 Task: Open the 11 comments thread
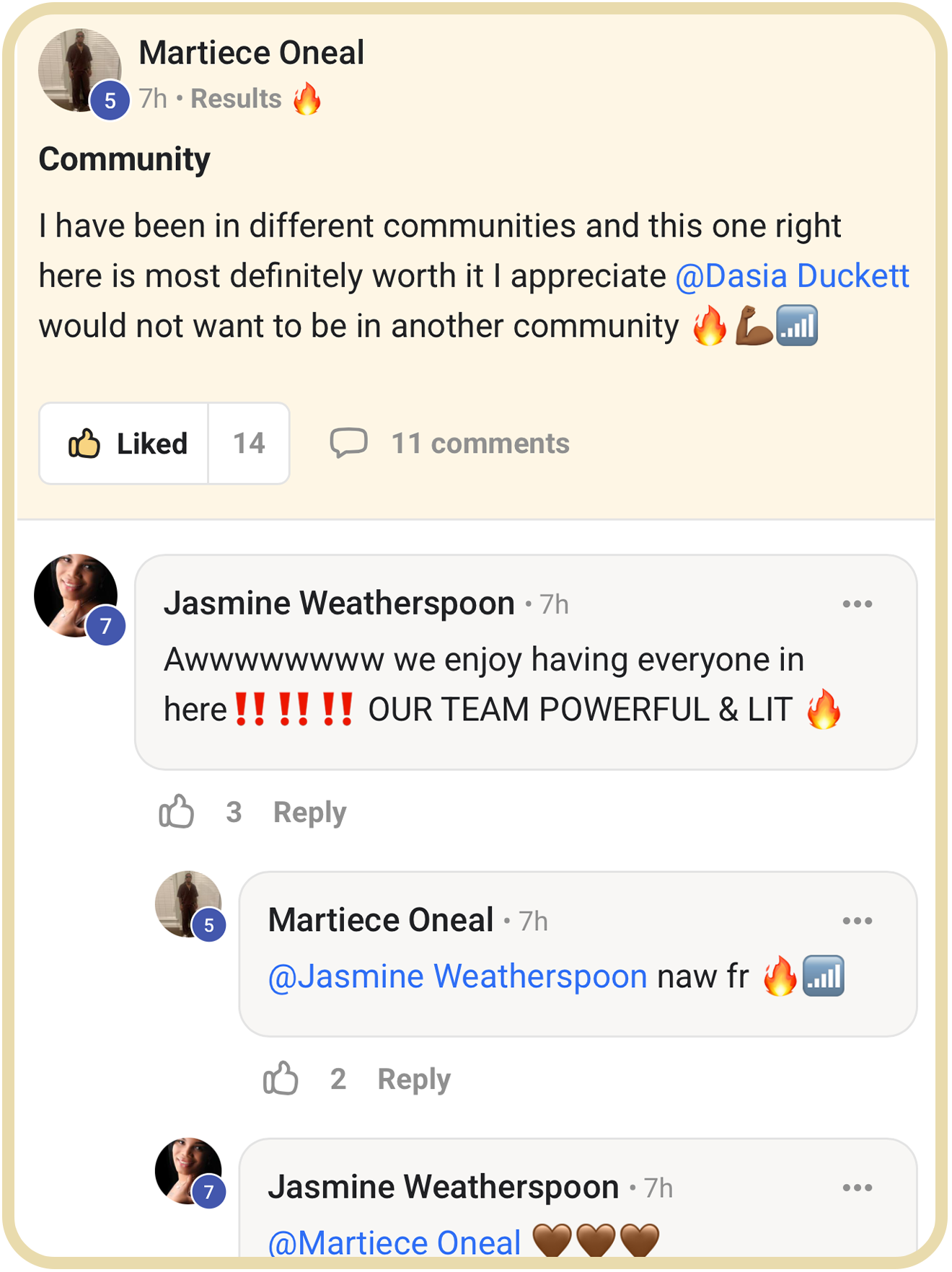point(450,443)
